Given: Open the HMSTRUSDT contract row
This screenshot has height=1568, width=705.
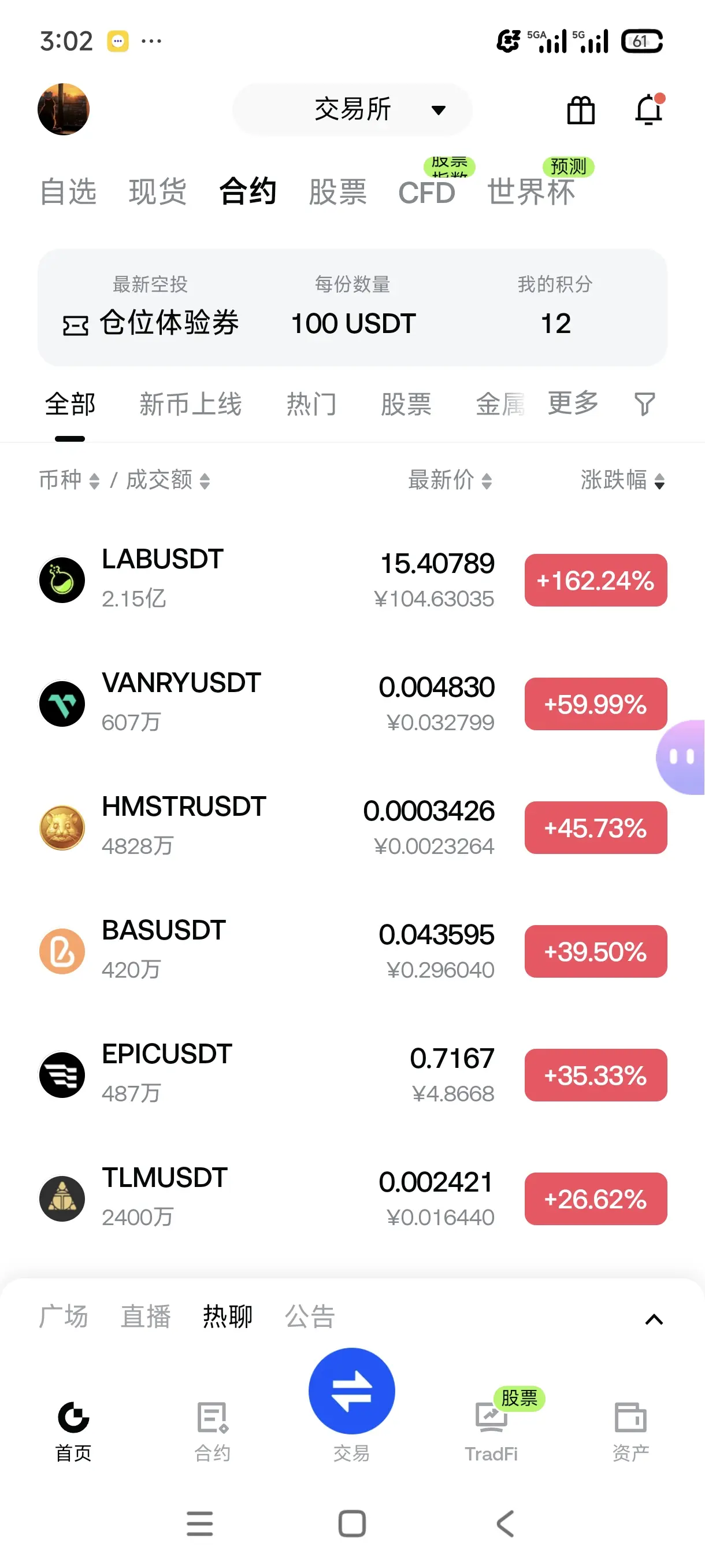Looking at the screenshot, I should 352,827.
